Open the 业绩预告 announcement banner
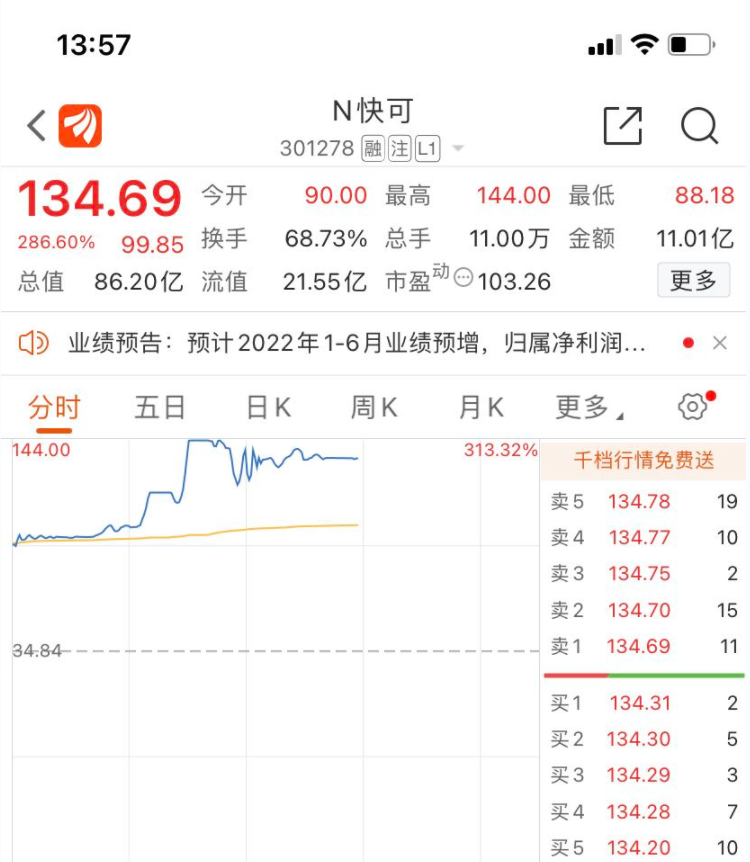The image size is (750, 862). [356, 343]
